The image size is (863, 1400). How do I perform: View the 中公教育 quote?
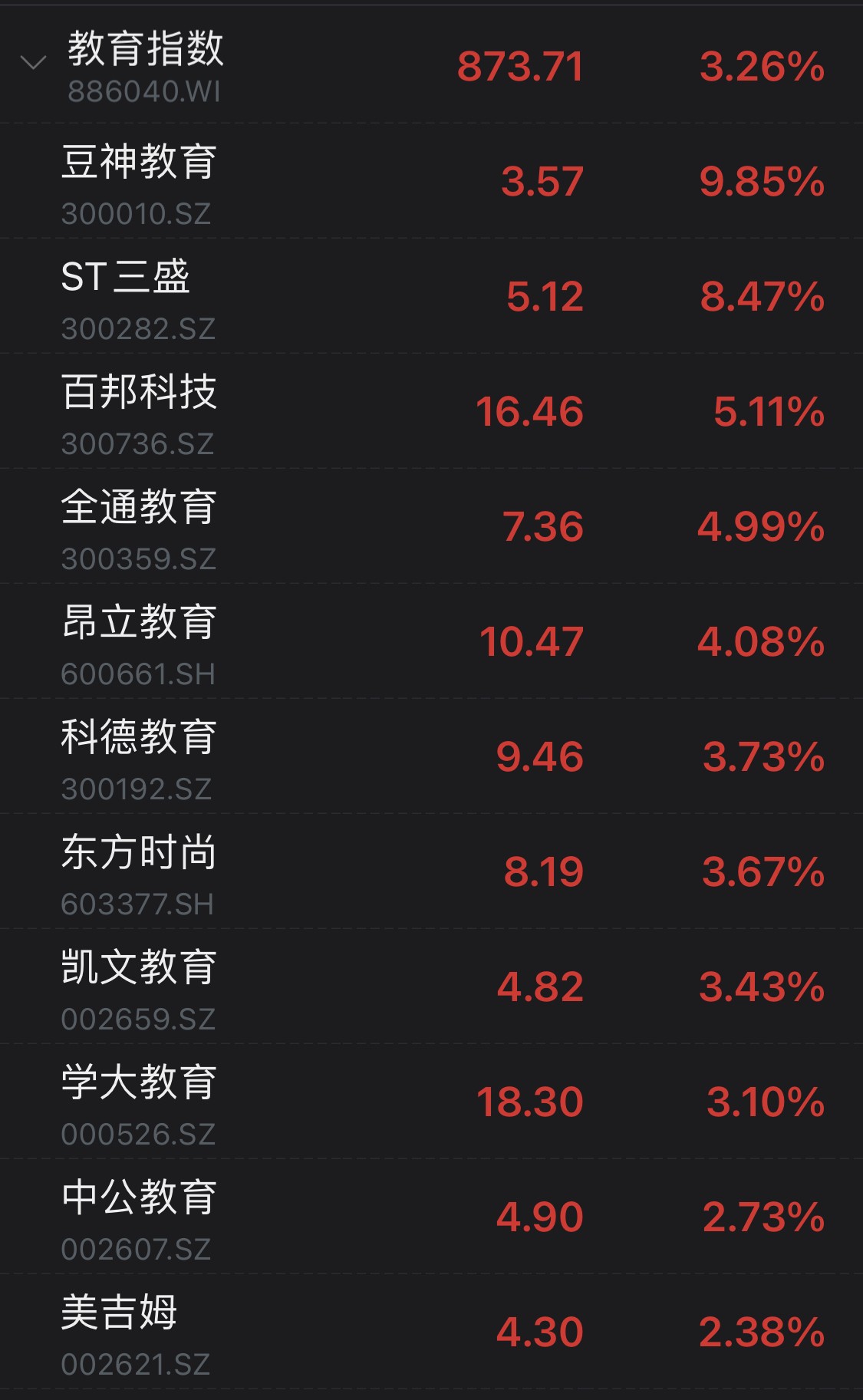431,1217
